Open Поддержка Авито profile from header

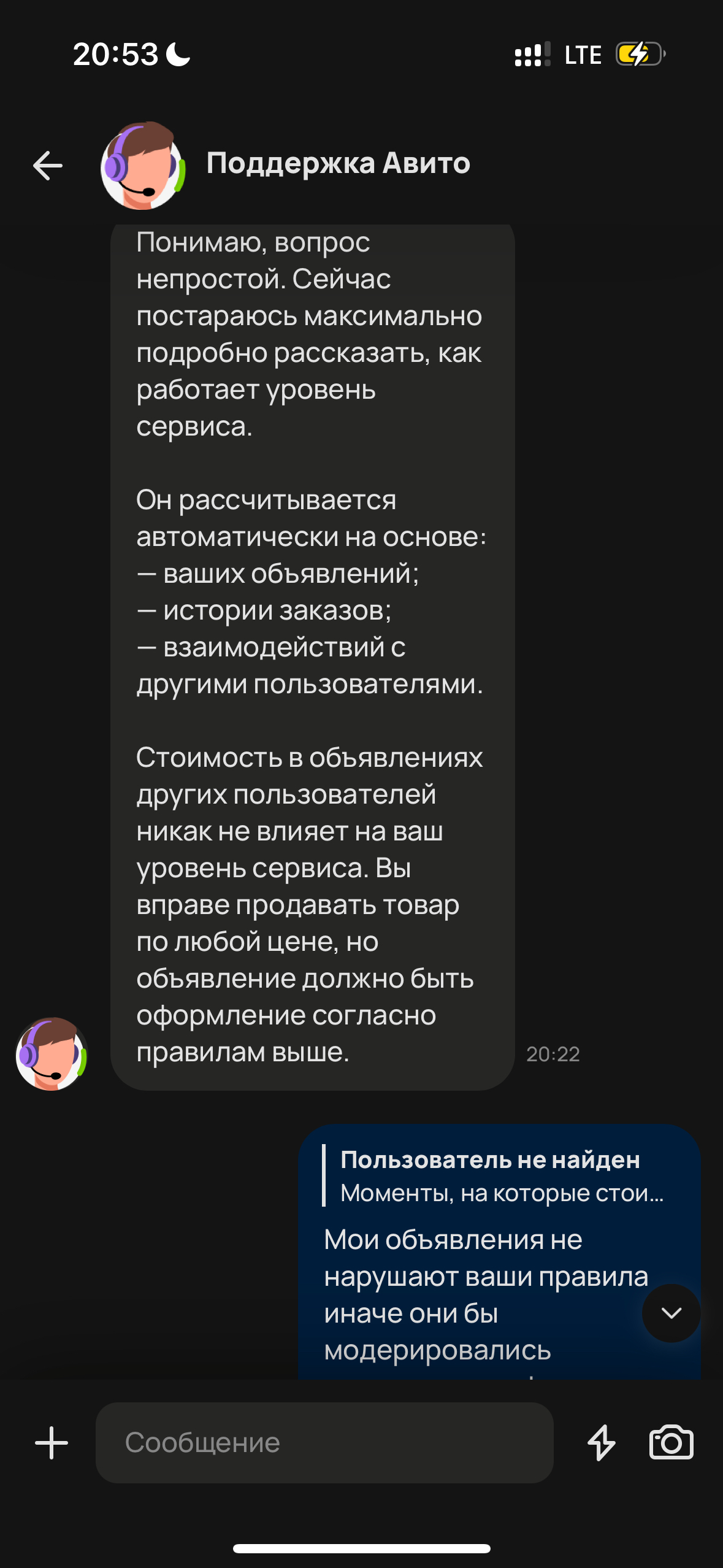[x=337, y=164]
